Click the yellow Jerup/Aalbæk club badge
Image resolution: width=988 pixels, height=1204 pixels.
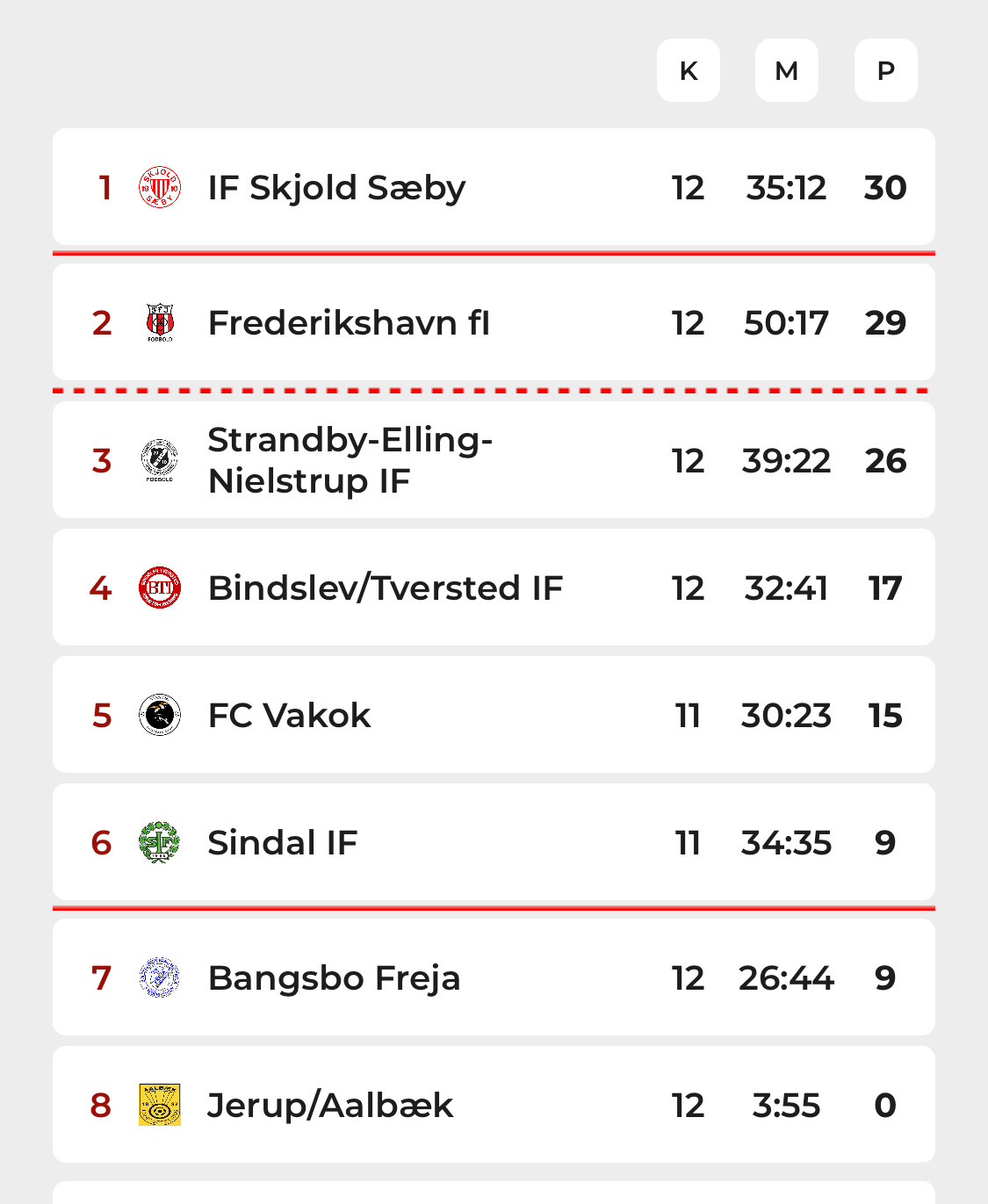tap(160, 1105)
